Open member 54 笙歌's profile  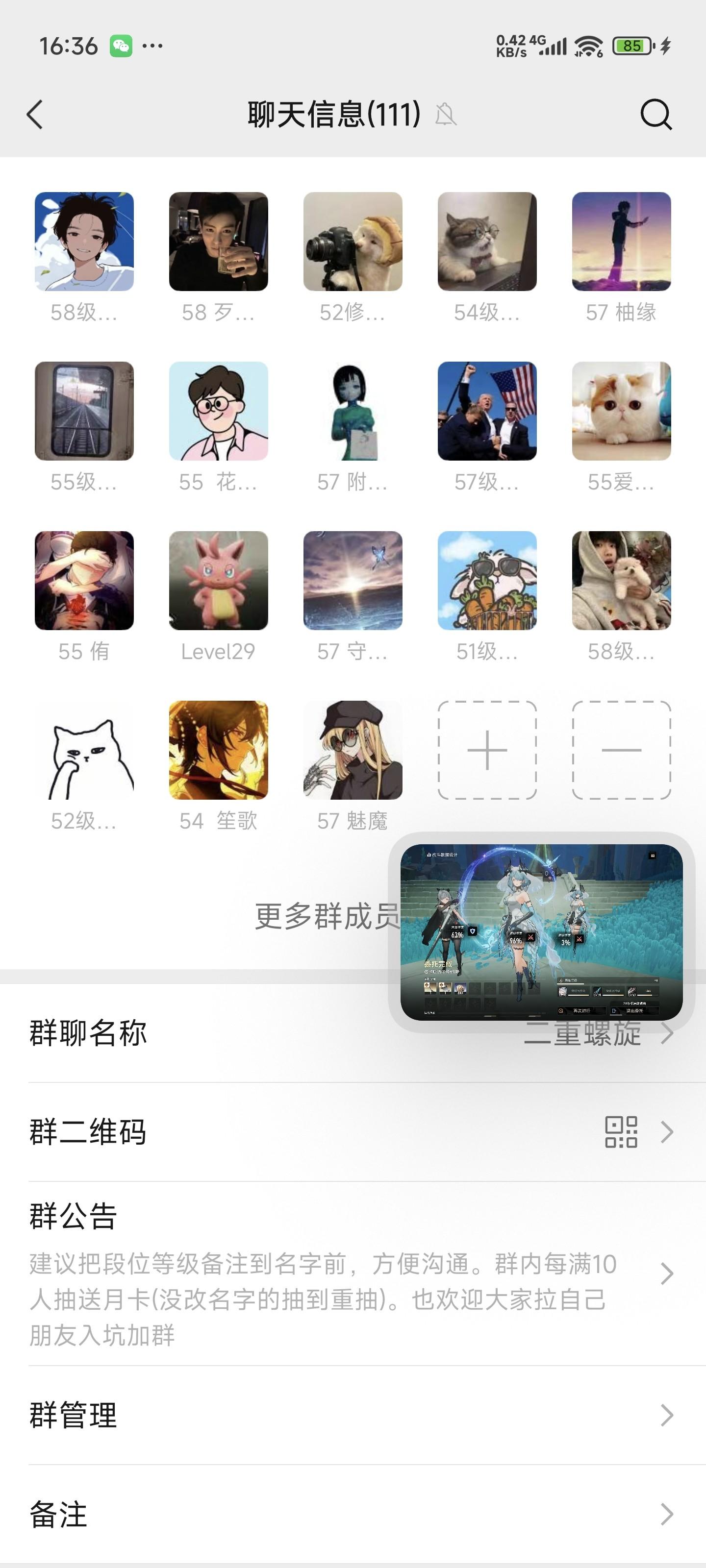[x=218, y=750]
